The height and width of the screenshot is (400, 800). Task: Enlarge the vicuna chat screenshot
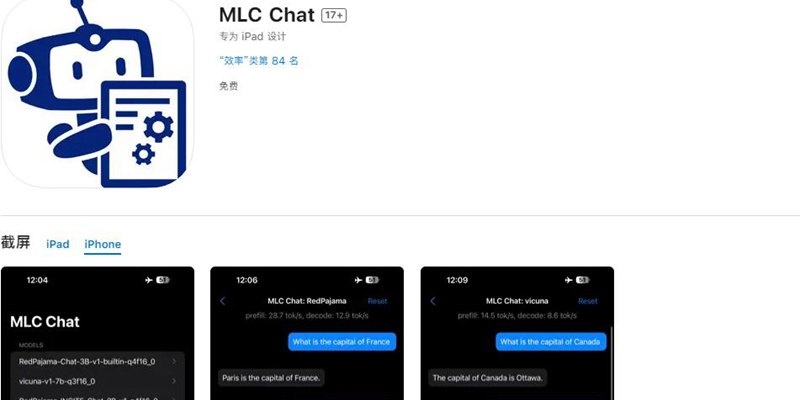coord(517,333)
